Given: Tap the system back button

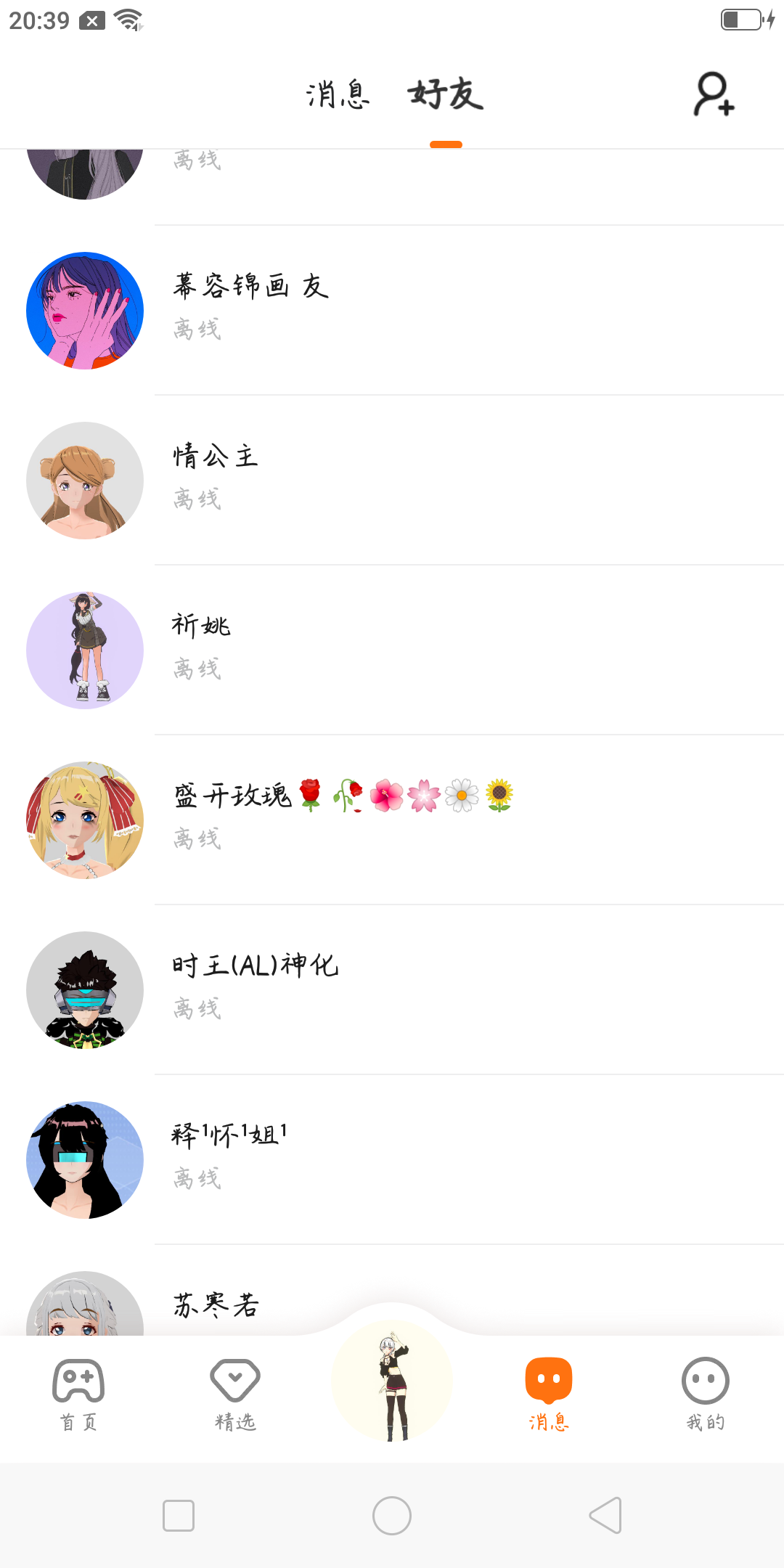Looking at the screenshot, I should pos(605,1516).
